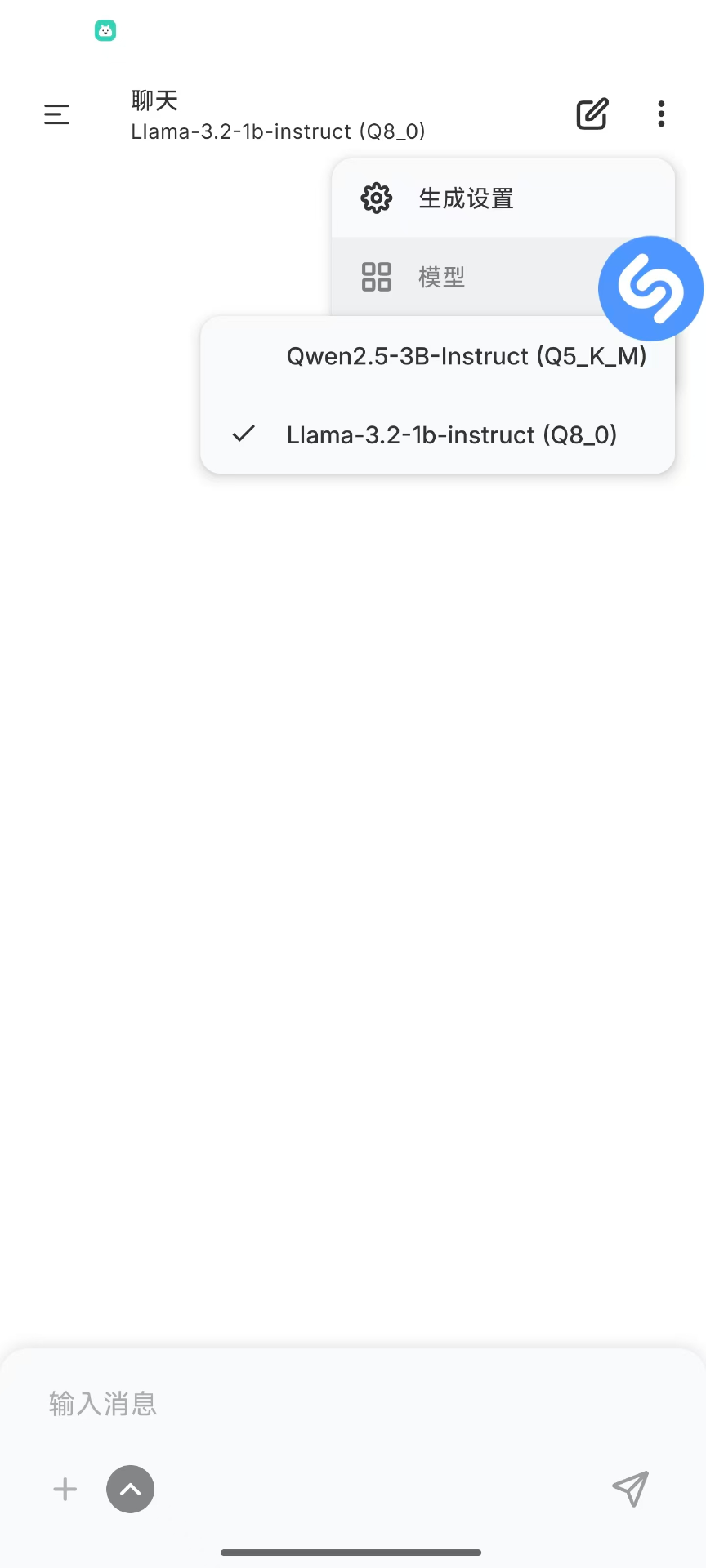The height and width of the screenshot is (1568, 706).
Task: Focus the 输入消息 message field
Action: (x=353, y=1404)
